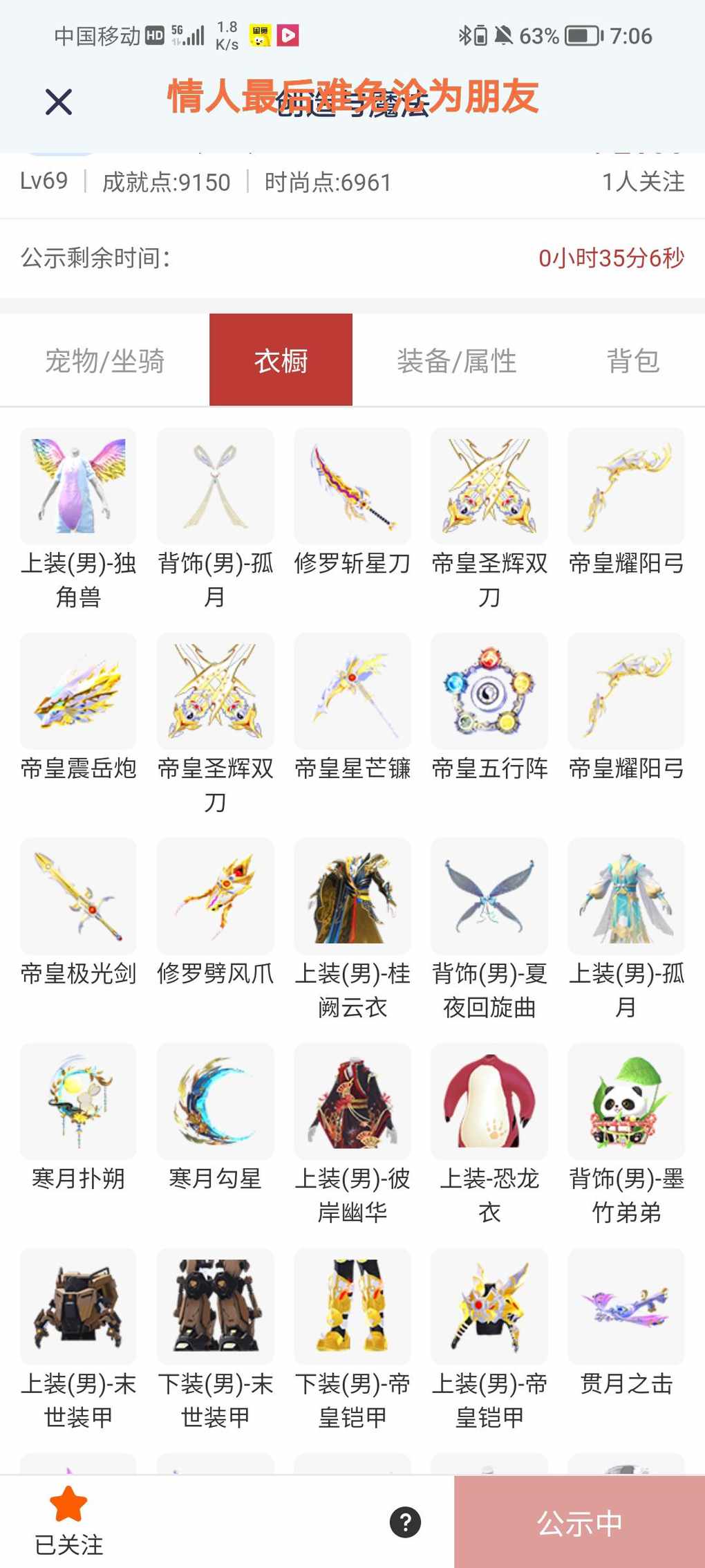Open the 背饰(男)-墨竹弟弟 panda item
The width and height of the screenshot is (705, 1568).
click(x=626, y=1101)
